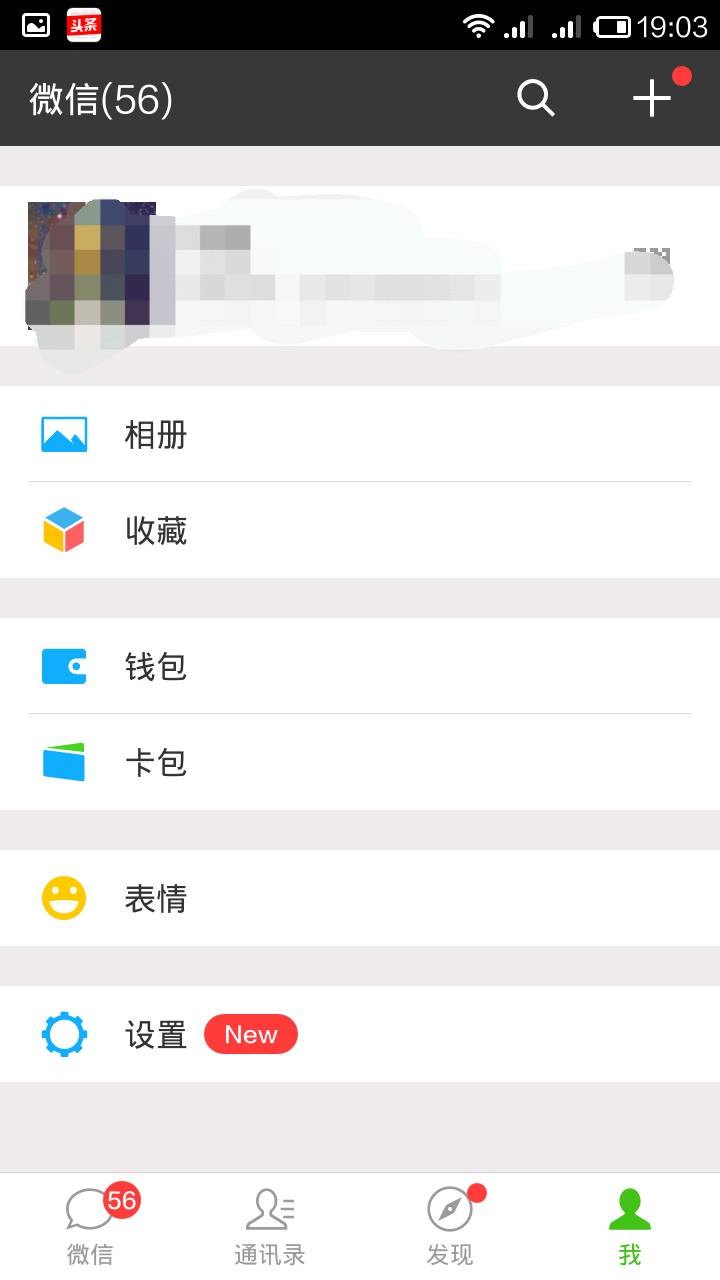Switch to the 通讯录 contacts tab
The image size is (720, 1280).
click(x=270, y=1226)
